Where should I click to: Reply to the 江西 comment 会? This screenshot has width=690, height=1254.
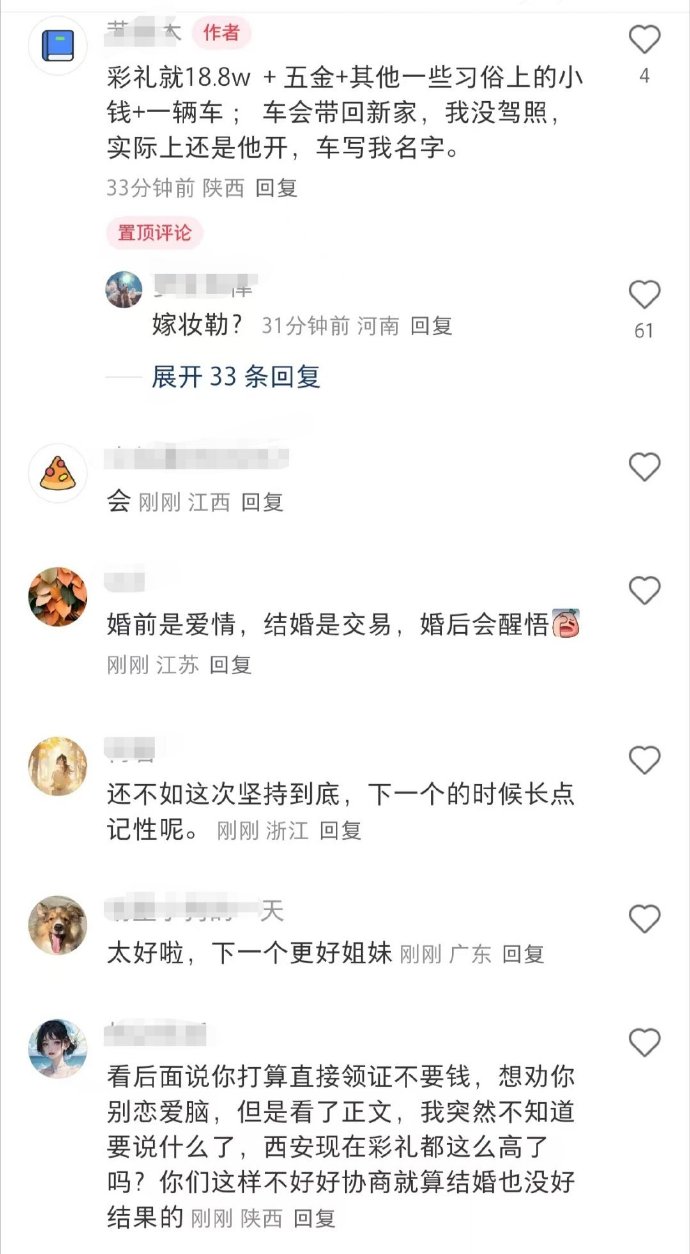click(x=262, y=502)
